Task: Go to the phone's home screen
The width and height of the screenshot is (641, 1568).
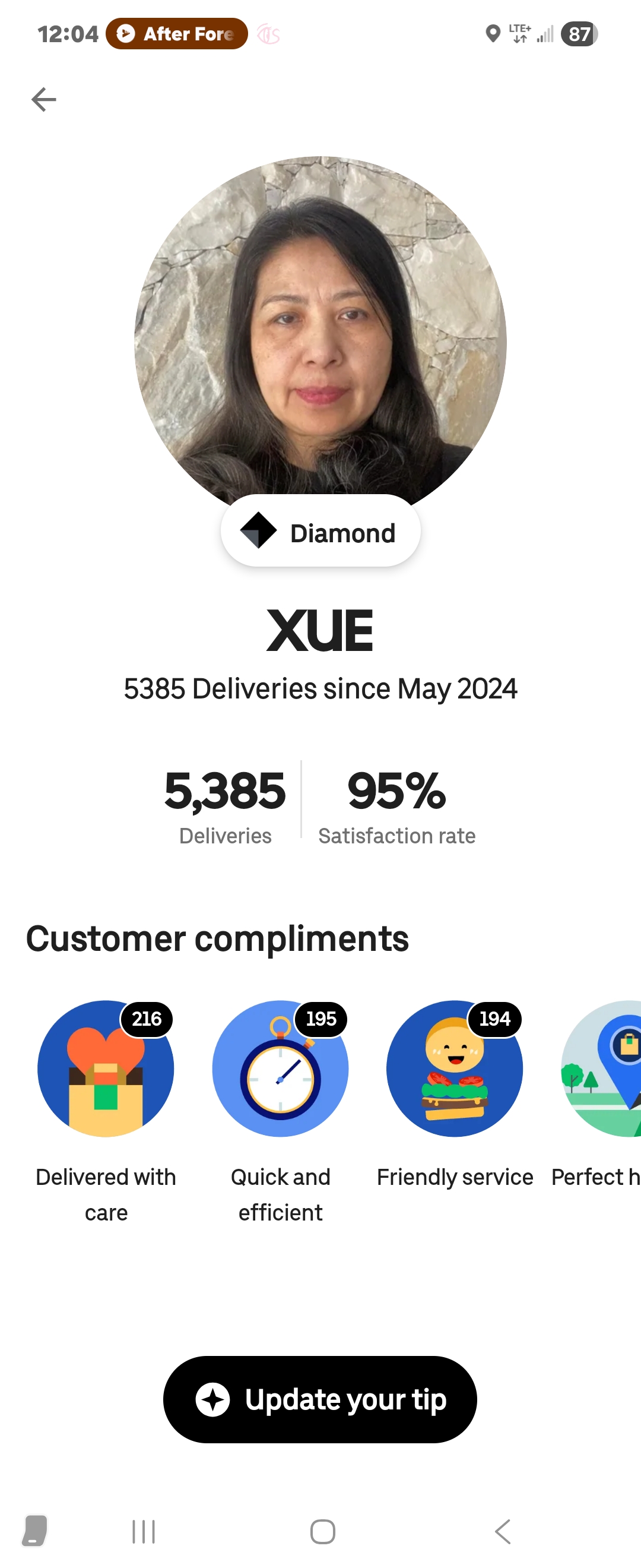Action: click(322, 1532)
